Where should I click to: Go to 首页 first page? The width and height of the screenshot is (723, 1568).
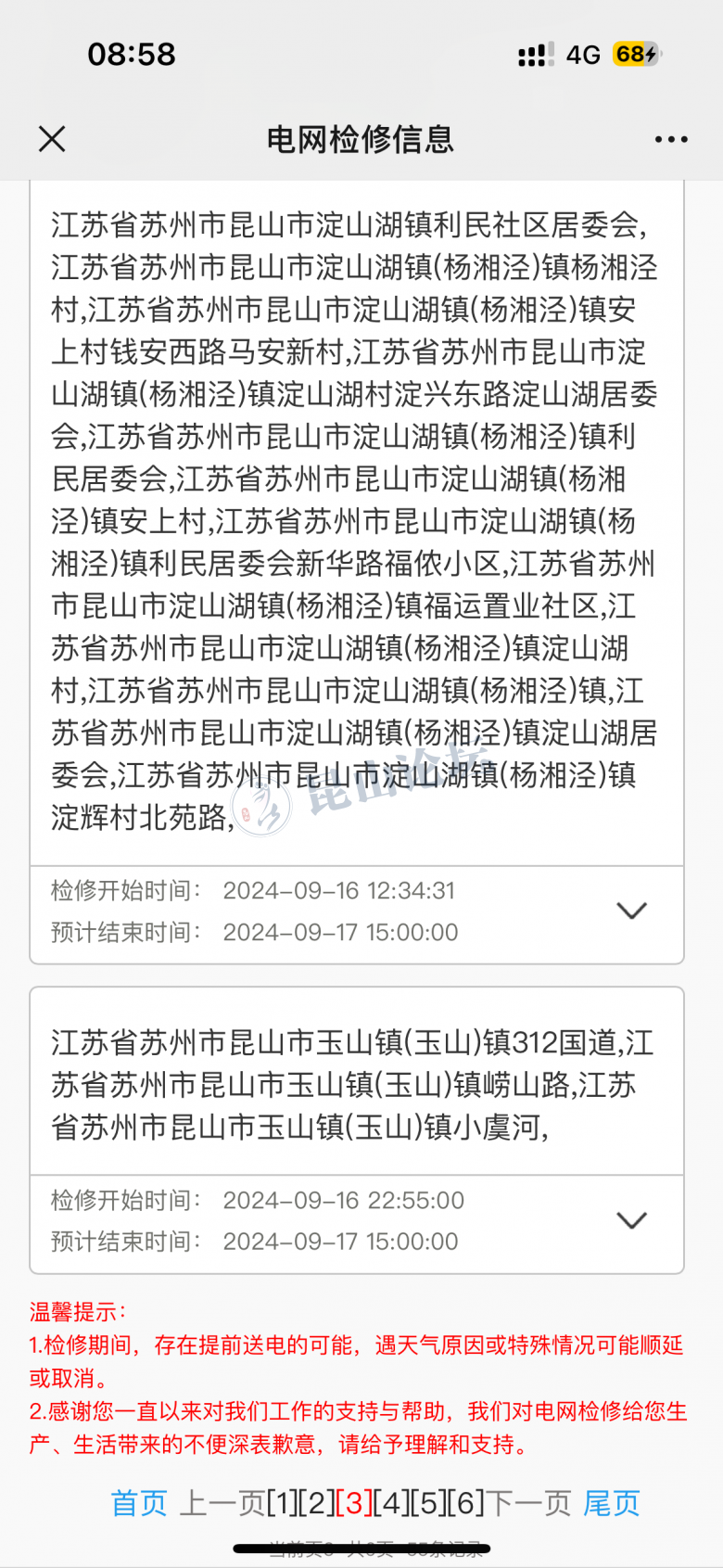click(x=139, y=1503)
